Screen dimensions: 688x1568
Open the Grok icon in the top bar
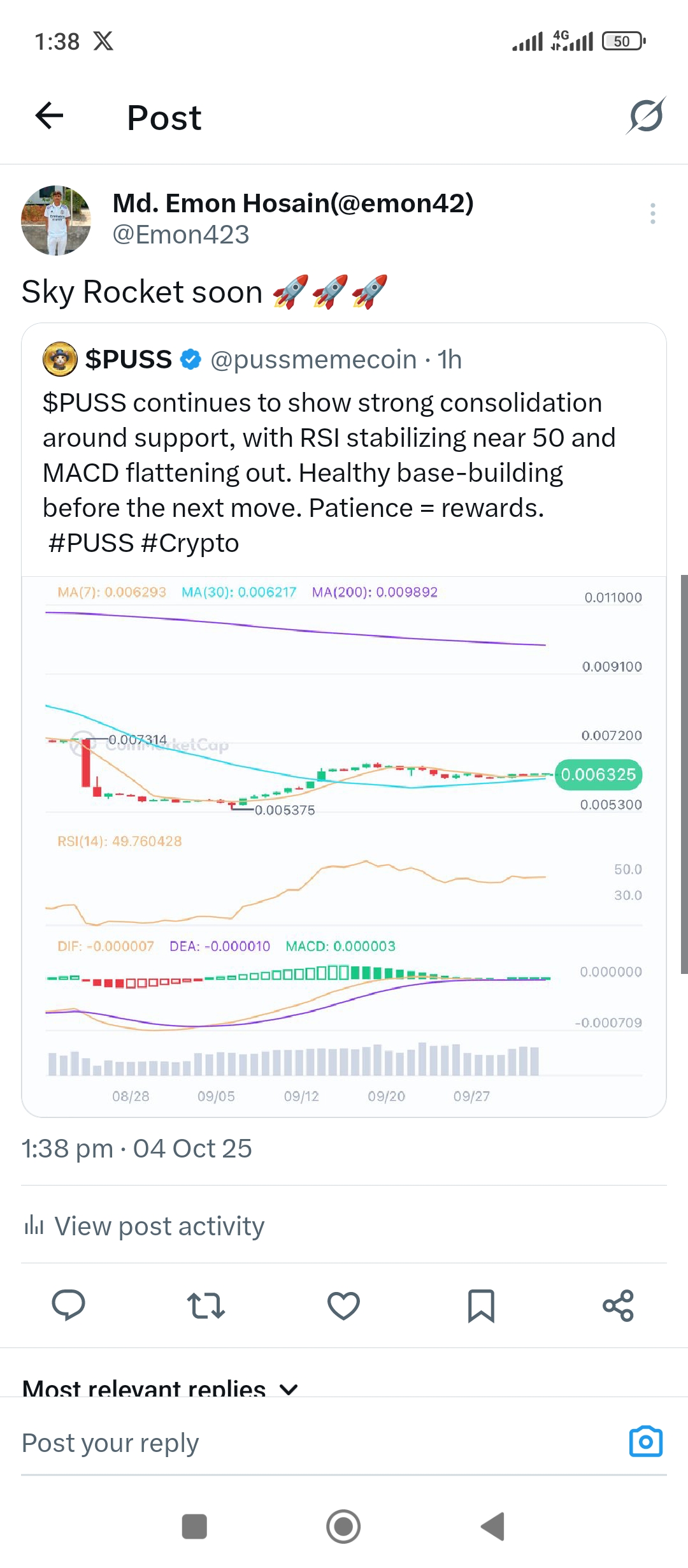click(x=645, y=116)
